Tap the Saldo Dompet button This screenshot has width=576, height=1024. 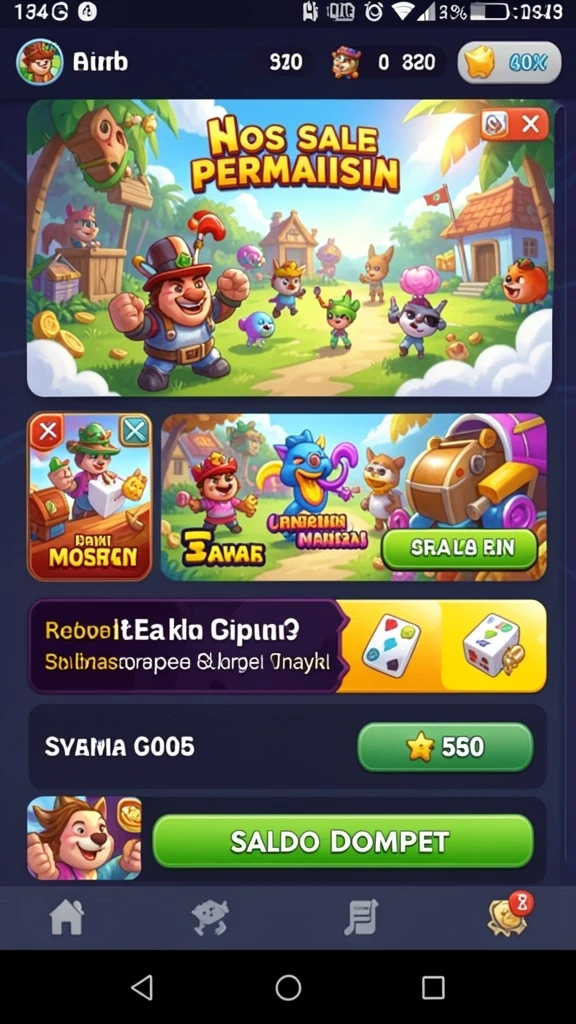(x=343, y=841)
